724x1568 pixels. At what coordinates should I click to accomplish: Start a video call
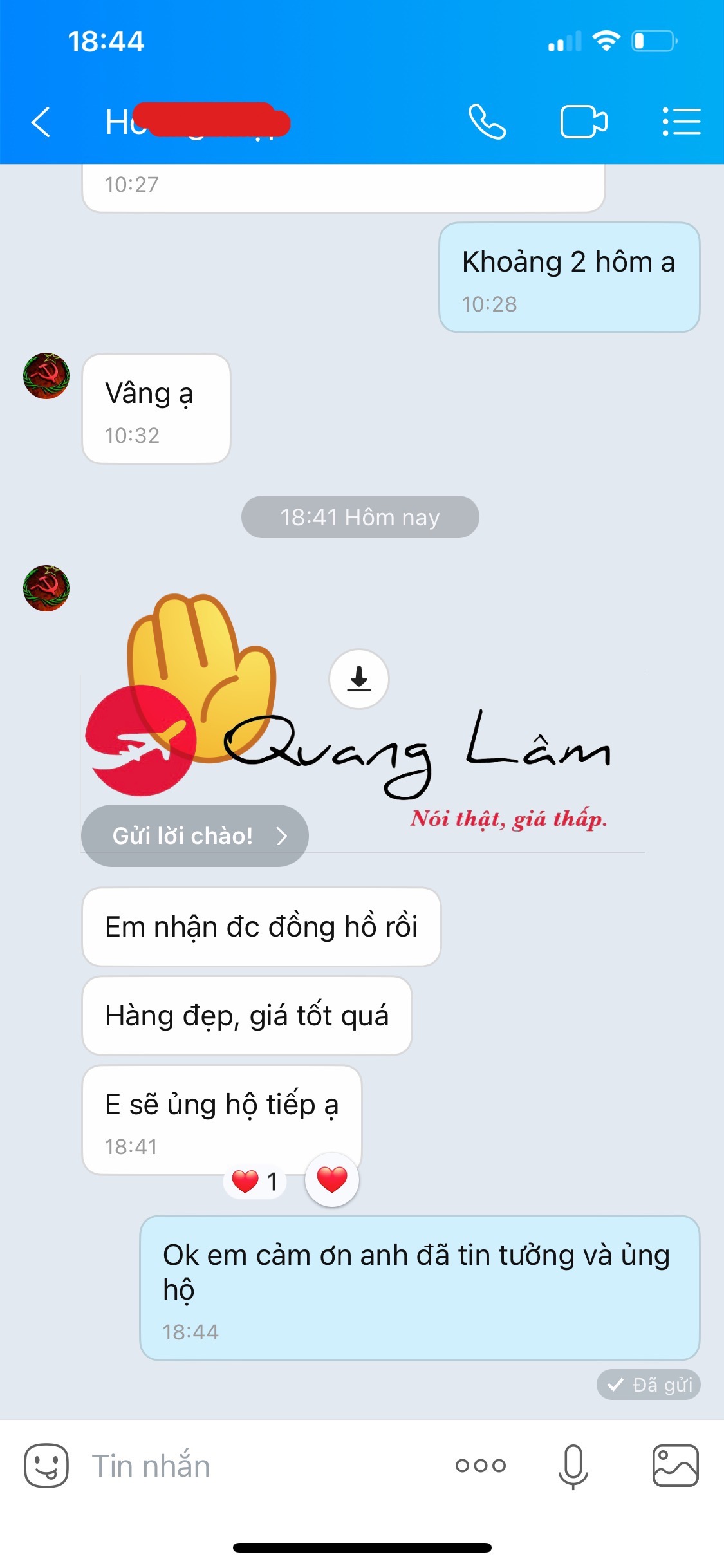[584, 122]
